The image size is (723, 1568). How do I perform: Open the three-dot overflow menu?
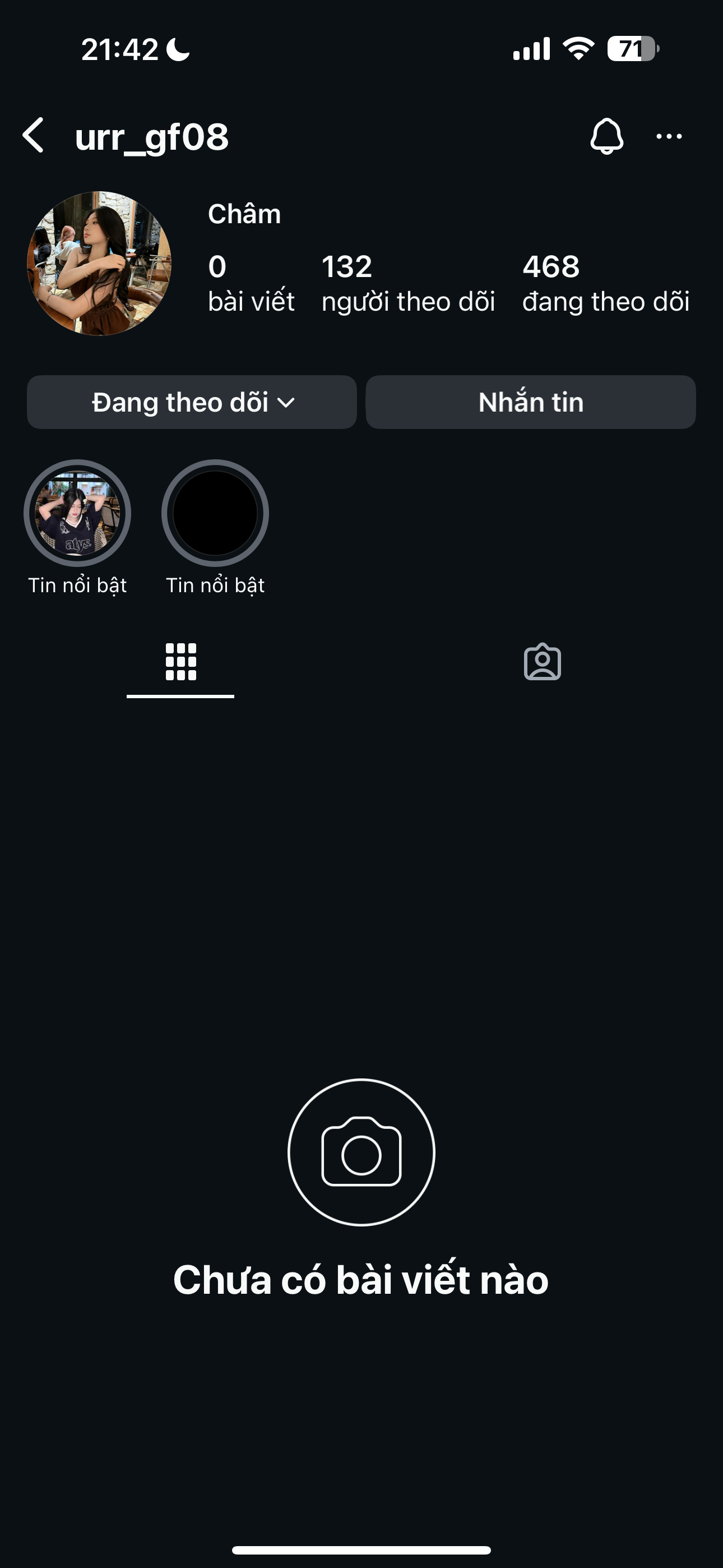(x=669, y=136)
